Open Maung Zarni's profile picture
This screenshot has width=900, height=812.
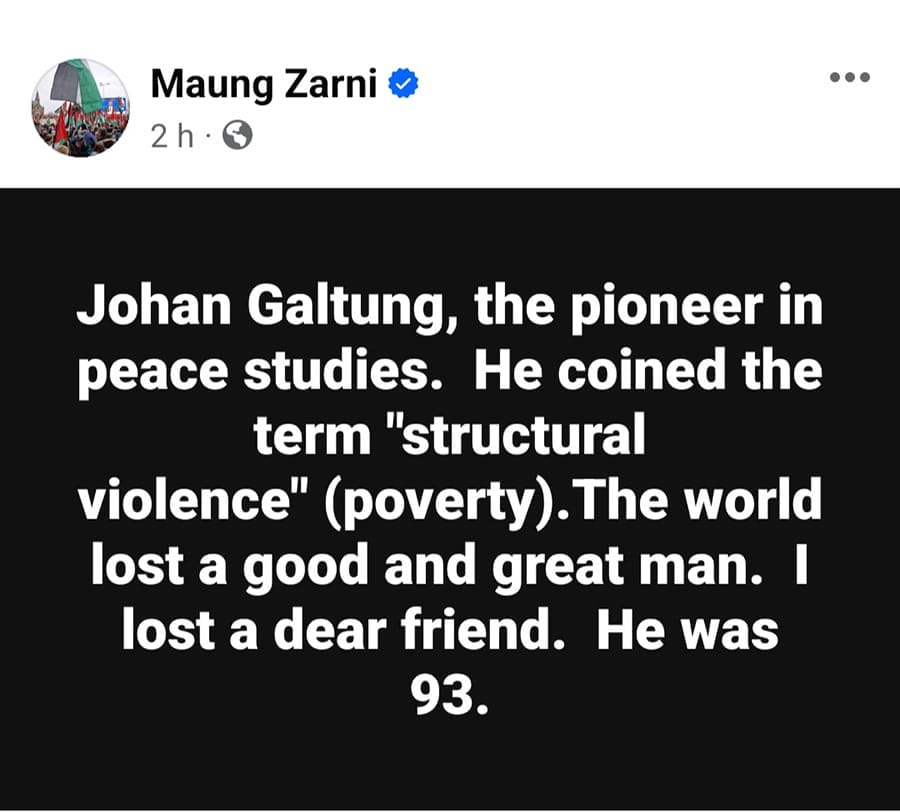pyautogui.click(x=80, y=108)
